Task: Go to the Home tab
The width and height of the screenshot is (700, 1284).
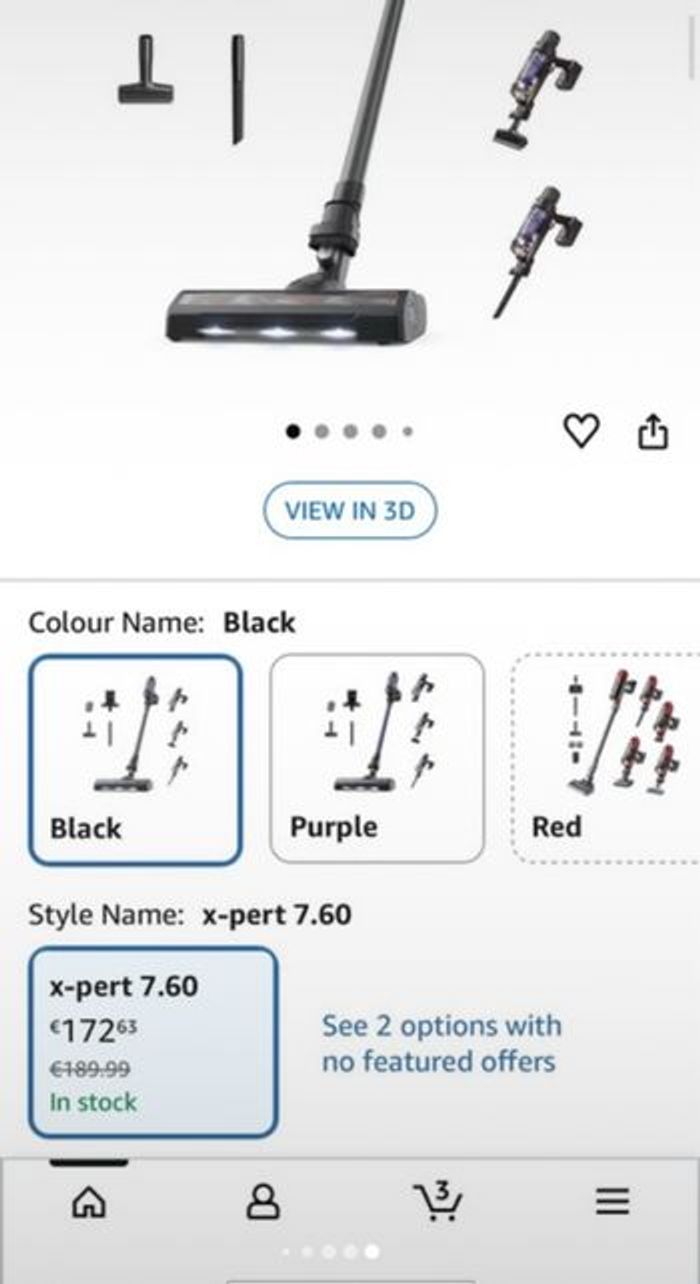Action: click(x=88, y=1200)
